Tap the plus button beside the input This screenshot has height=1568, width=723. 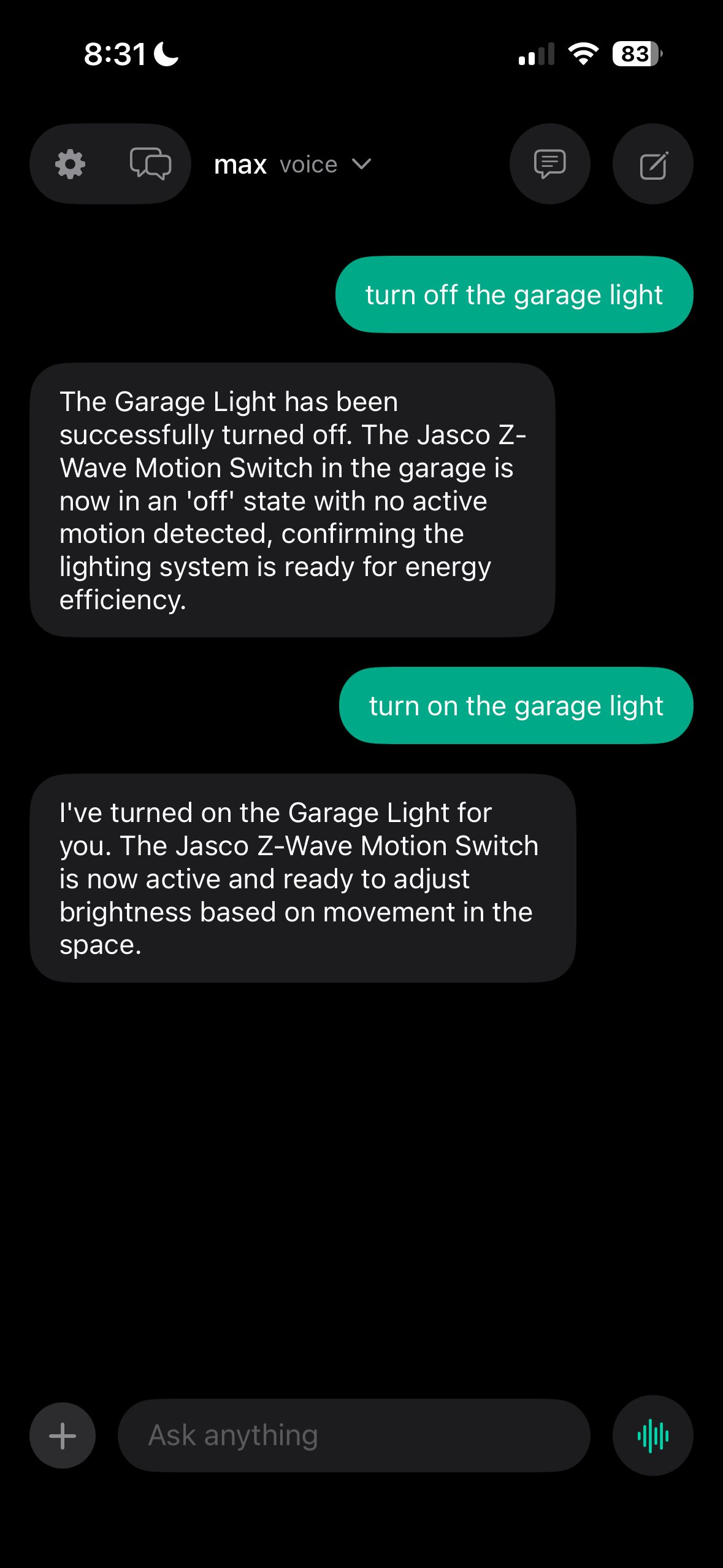click(x=62, y=1435)
